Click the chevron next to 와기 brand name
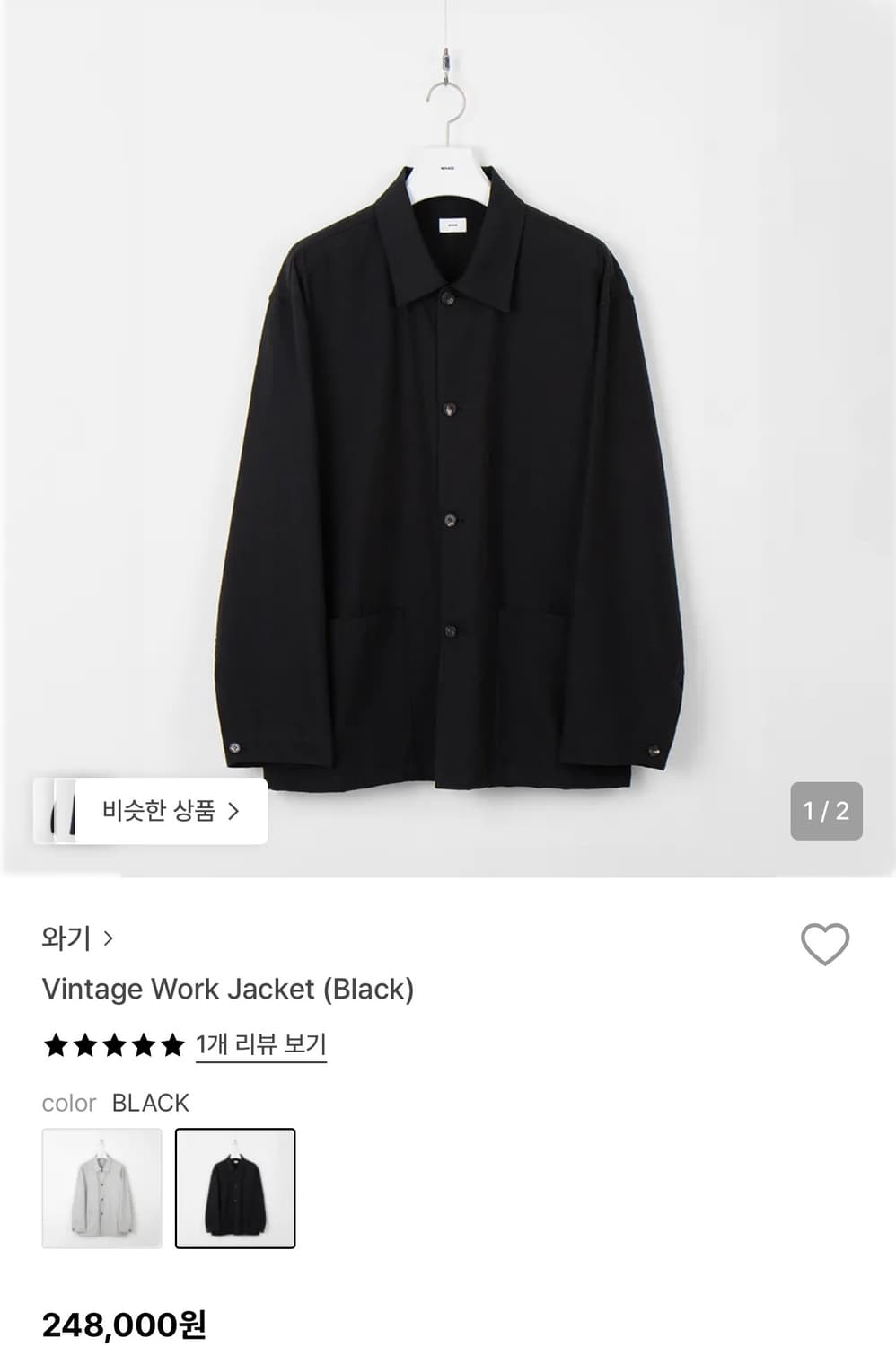Screen dimensions: 896x1347 pyautogui.click(x=109, y=939)
